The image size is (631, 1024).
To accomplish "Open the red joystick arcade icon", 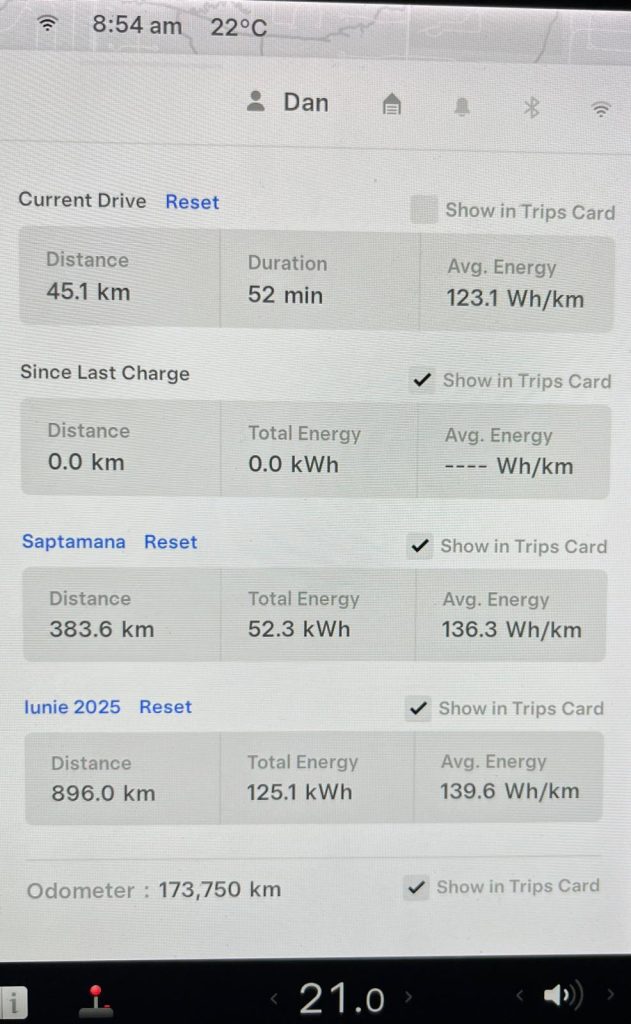I will point(96,999).
